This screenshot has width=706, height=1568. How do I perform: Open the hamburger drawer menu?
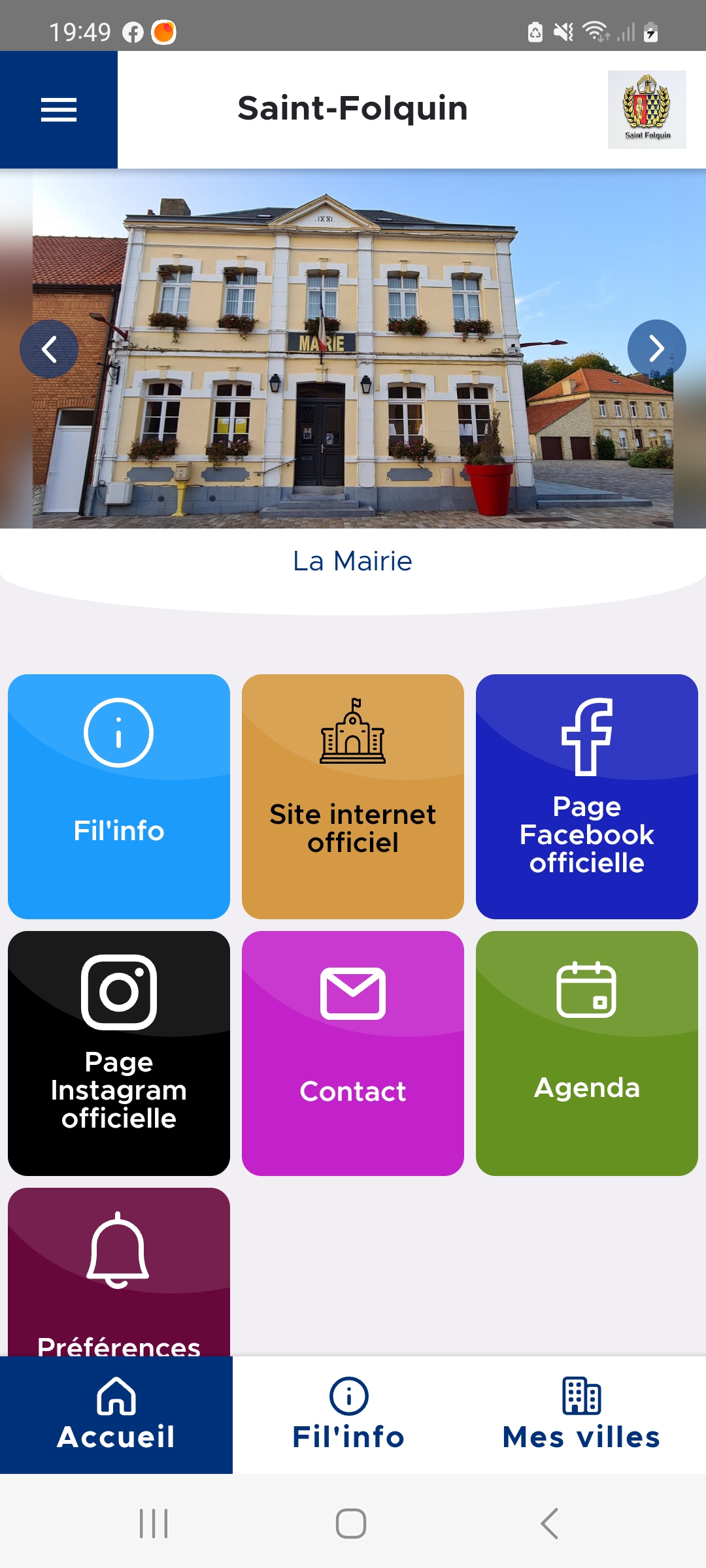point(59,110)
